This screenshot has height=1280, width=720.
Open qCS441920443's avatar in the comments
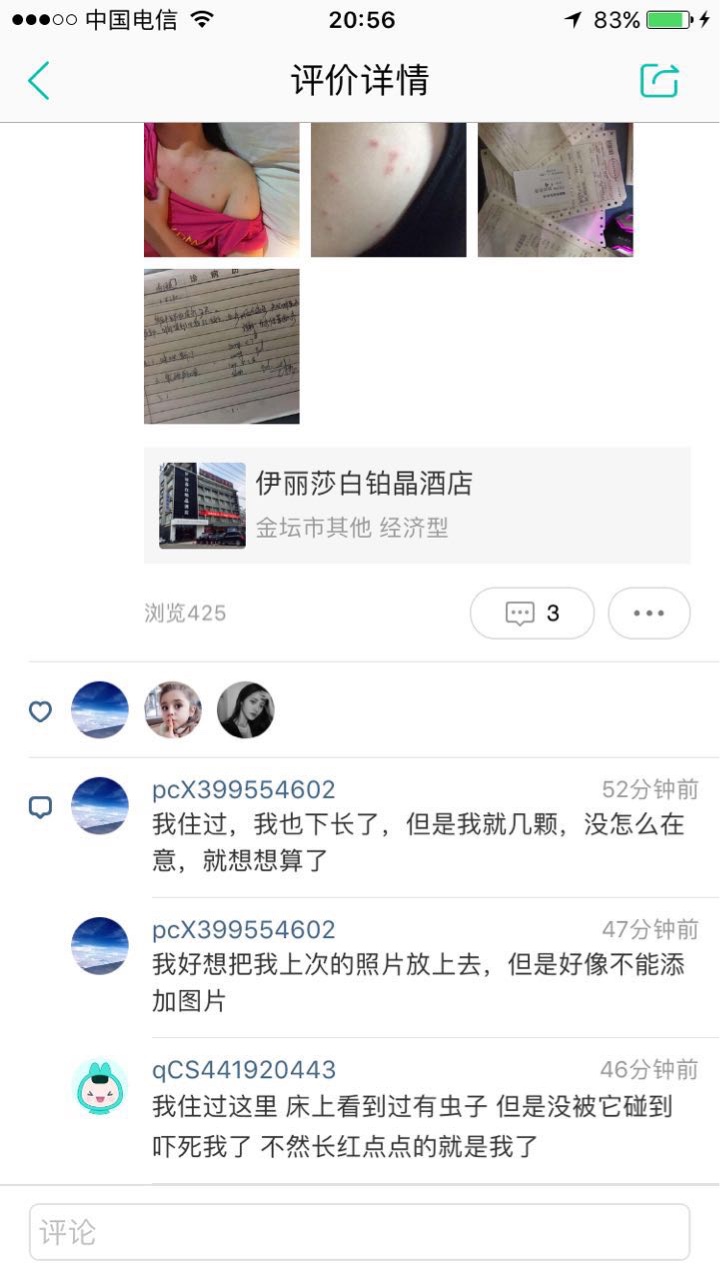click(100, 1087)
